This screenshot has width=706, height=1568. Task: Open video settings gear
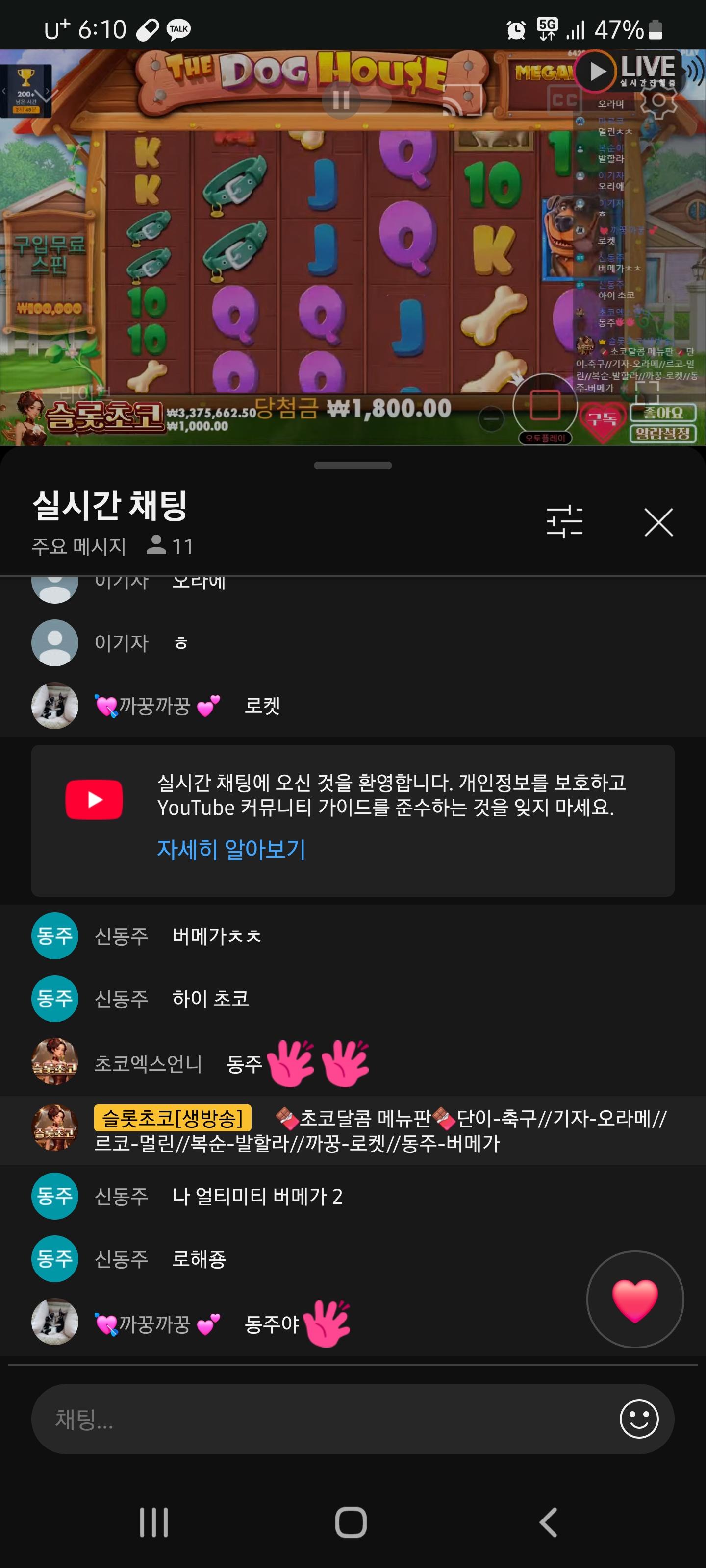pos(658,100)
